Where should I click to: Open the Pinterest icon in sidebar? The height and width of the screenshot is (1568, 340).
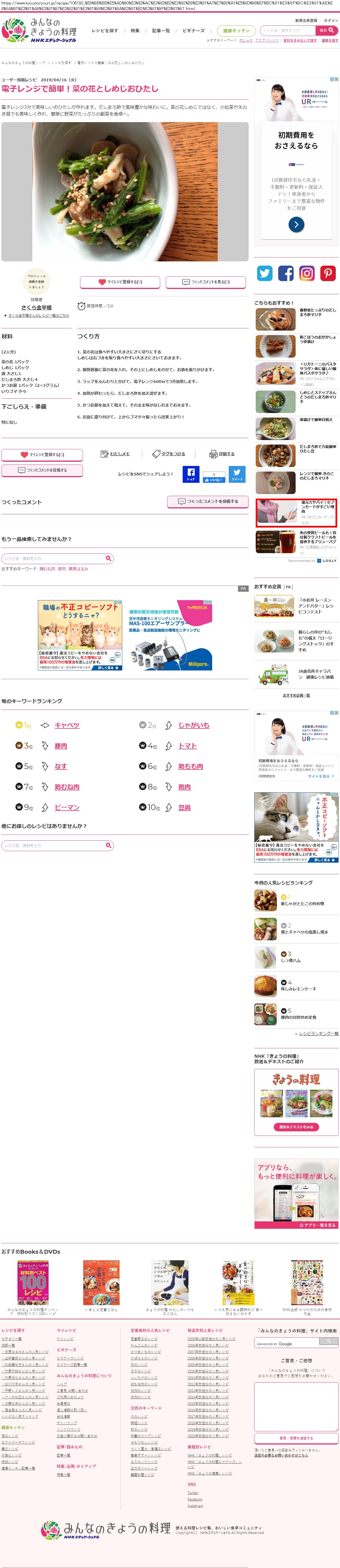point(328,273)
